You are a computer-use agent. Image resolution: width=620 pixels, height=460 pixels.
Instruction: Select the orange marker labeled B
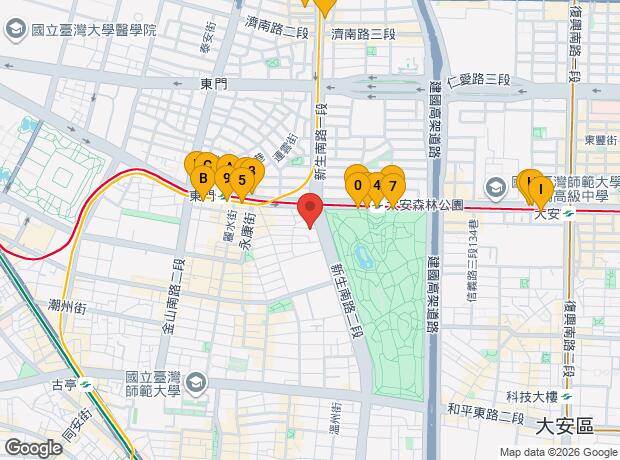(203, 180)
